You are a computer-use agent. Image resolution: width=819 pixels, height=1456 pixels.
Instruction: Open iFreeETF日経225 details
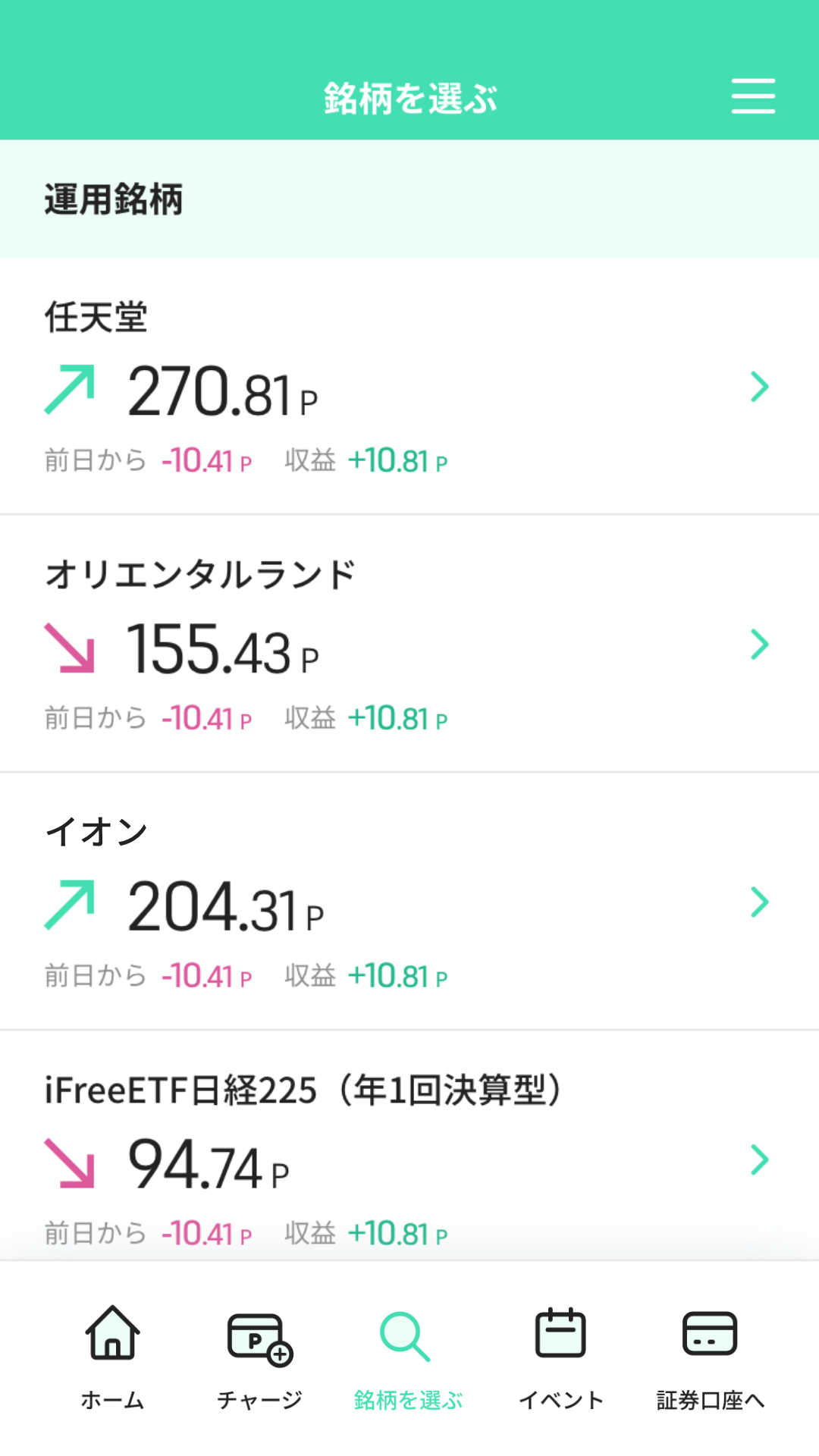point(409,1146)
